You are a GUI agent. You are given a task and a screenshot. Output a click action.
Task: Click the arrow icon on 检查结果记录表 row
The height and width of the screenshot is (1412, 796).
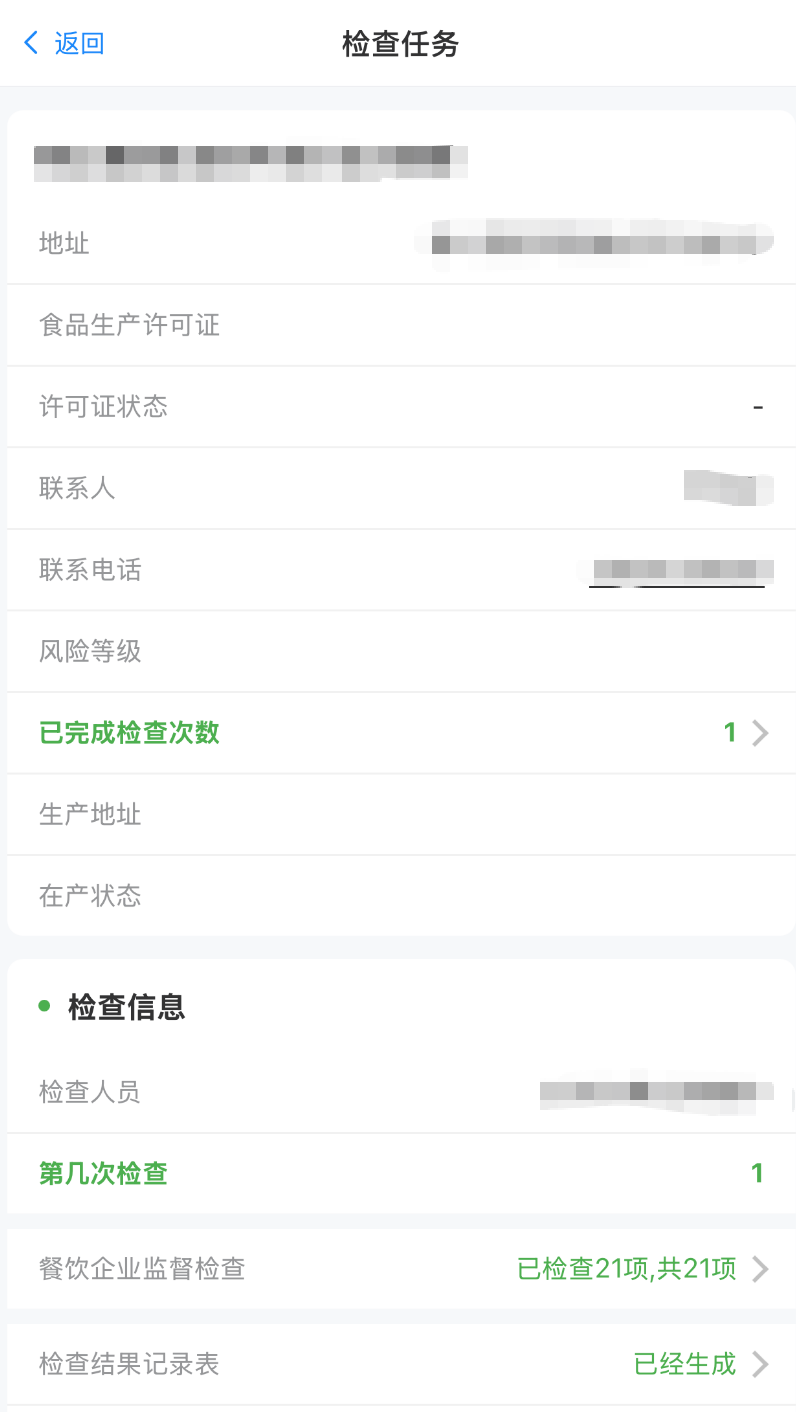[762, 1363]
